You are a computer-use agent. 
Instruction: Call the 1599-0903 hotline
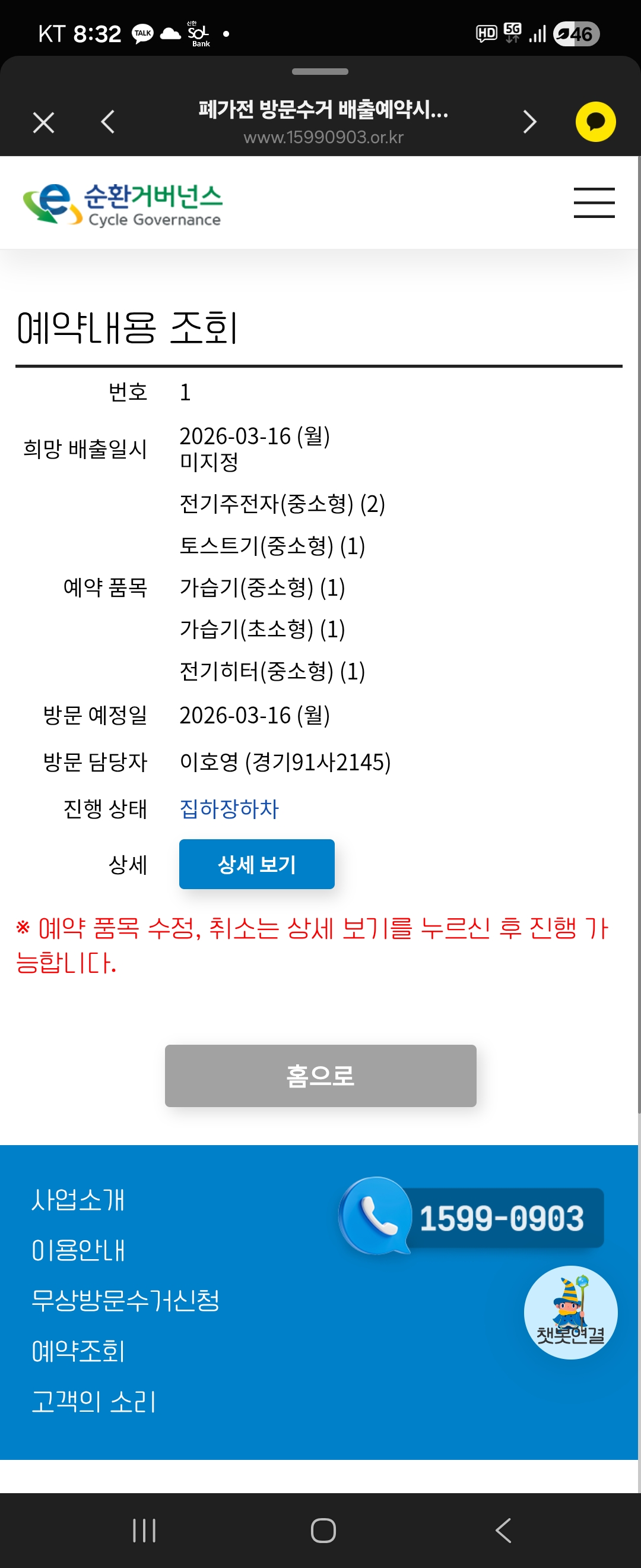coord(472,1218)
